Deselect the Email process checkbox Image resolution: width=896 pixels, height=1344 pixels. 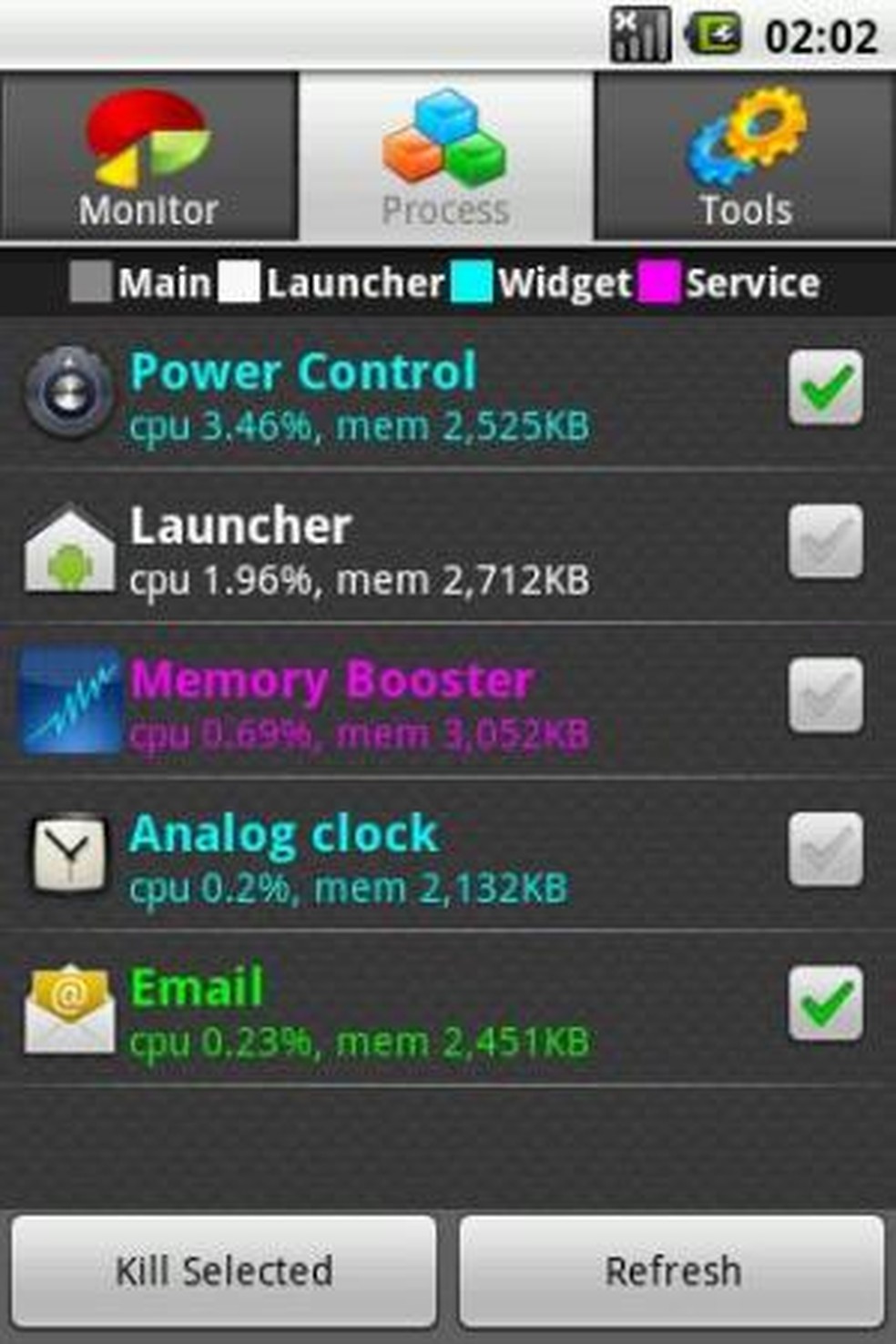[x=825, y=1003]
